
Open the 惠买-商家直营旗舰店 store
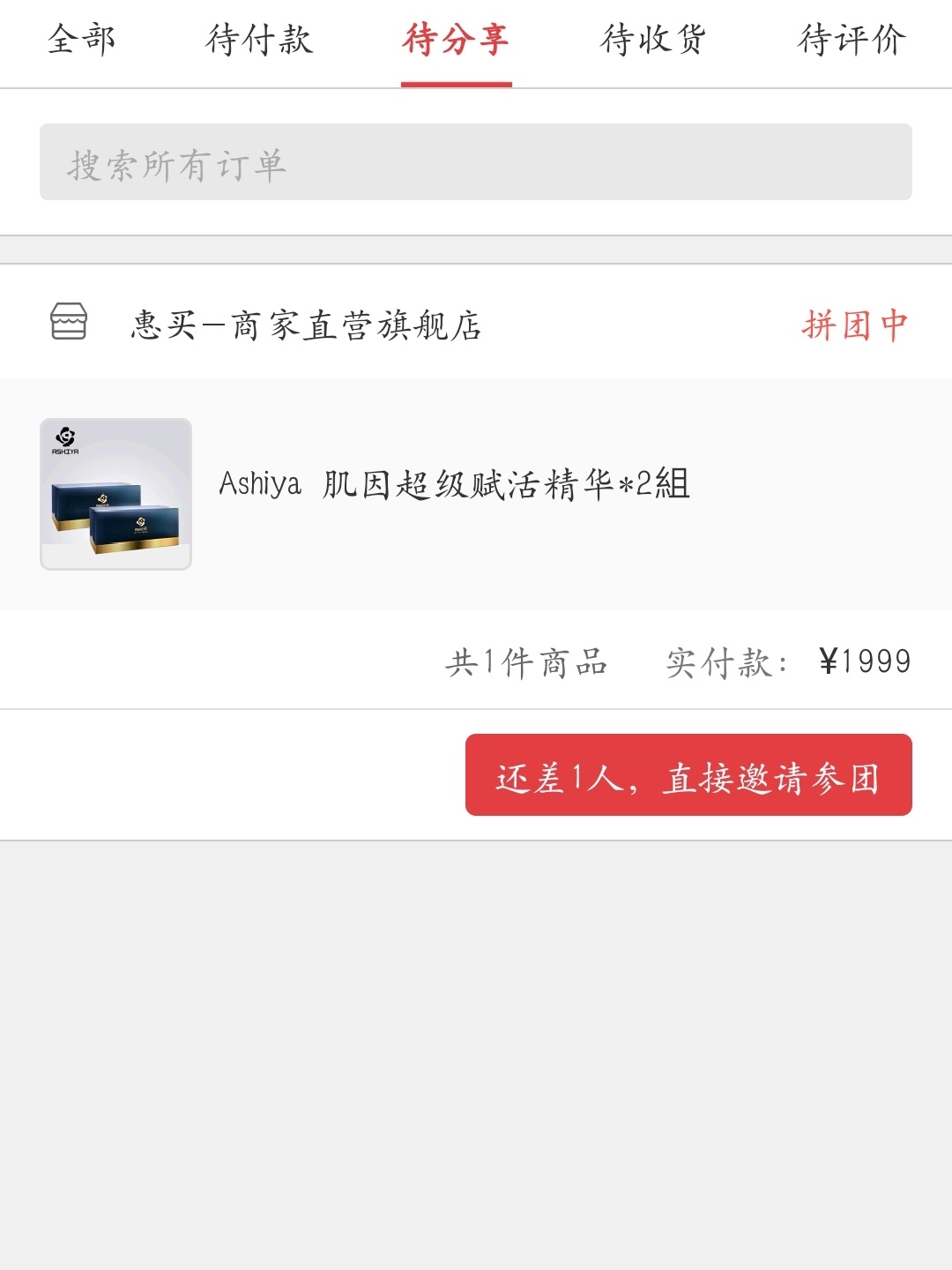(x=305, y=325)
